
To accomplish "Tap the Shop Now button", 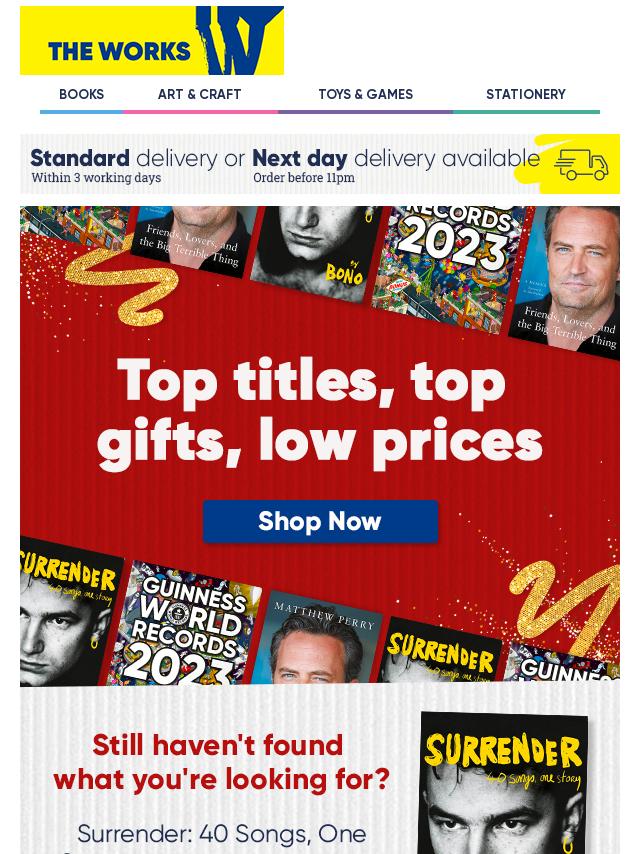I will pyautogui.click(x=320, y=521).
